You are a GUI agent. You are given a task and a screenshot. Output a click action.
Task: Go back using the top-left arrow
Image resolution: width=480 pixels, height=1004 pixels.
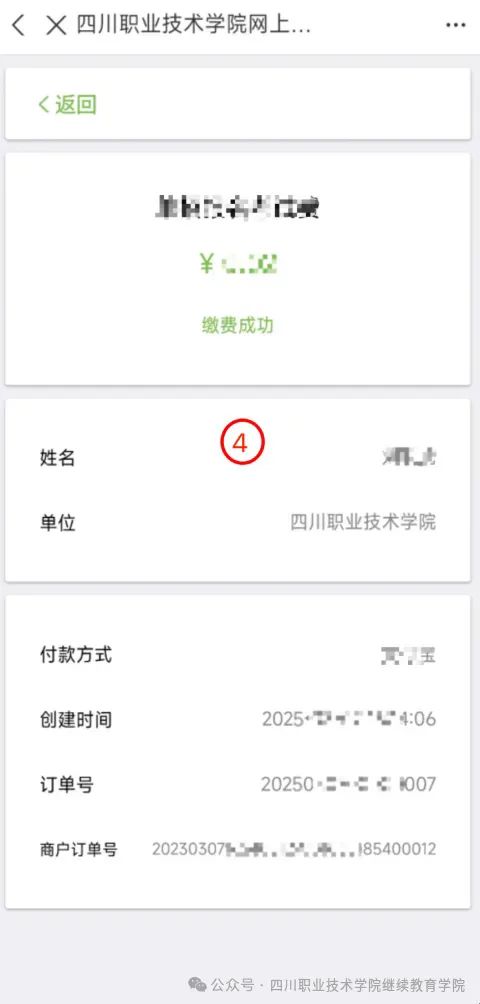(x=19, y=25)
